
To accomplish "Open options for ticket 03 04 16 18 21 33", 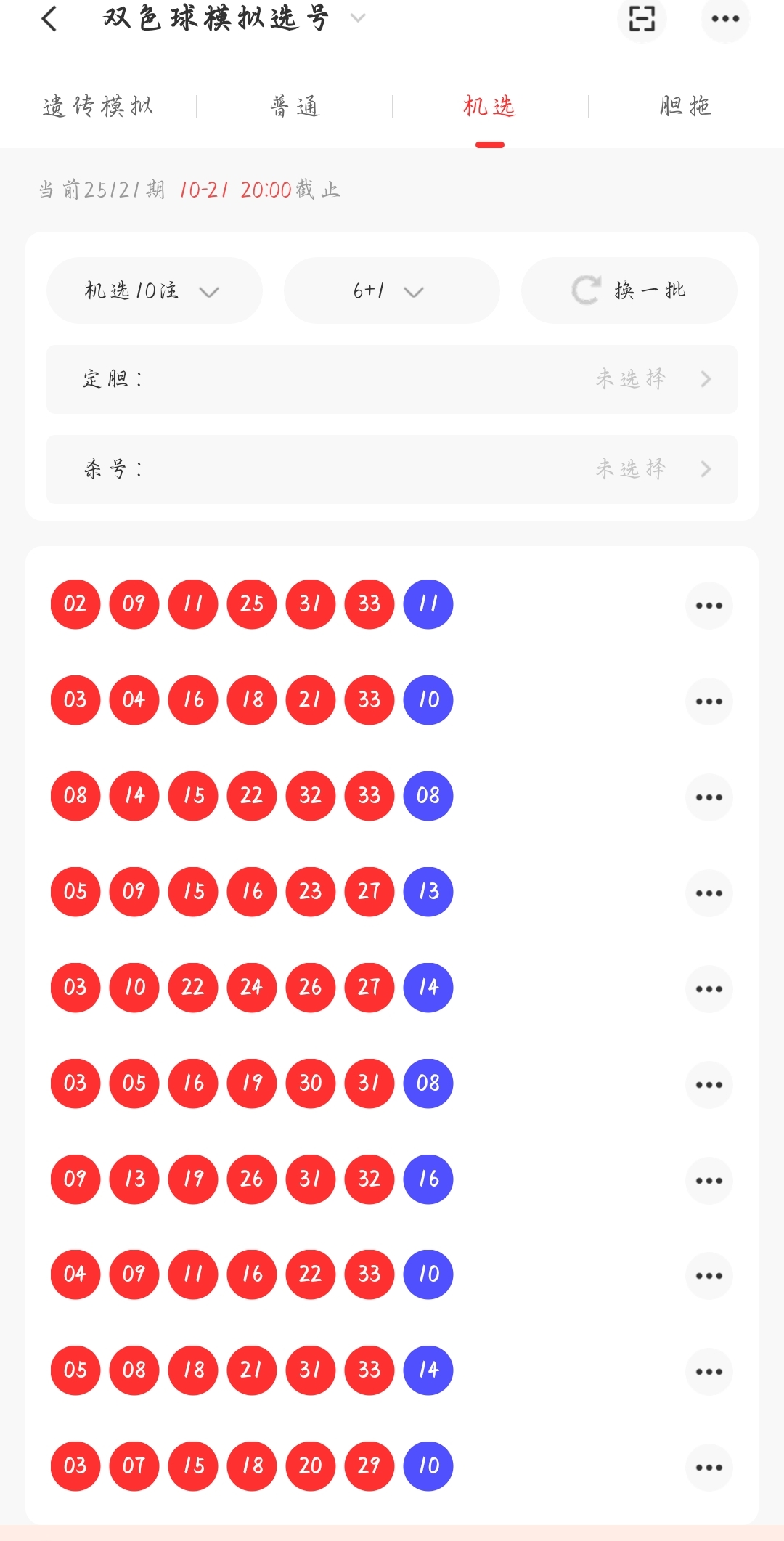I will click(x=709, y=702).
